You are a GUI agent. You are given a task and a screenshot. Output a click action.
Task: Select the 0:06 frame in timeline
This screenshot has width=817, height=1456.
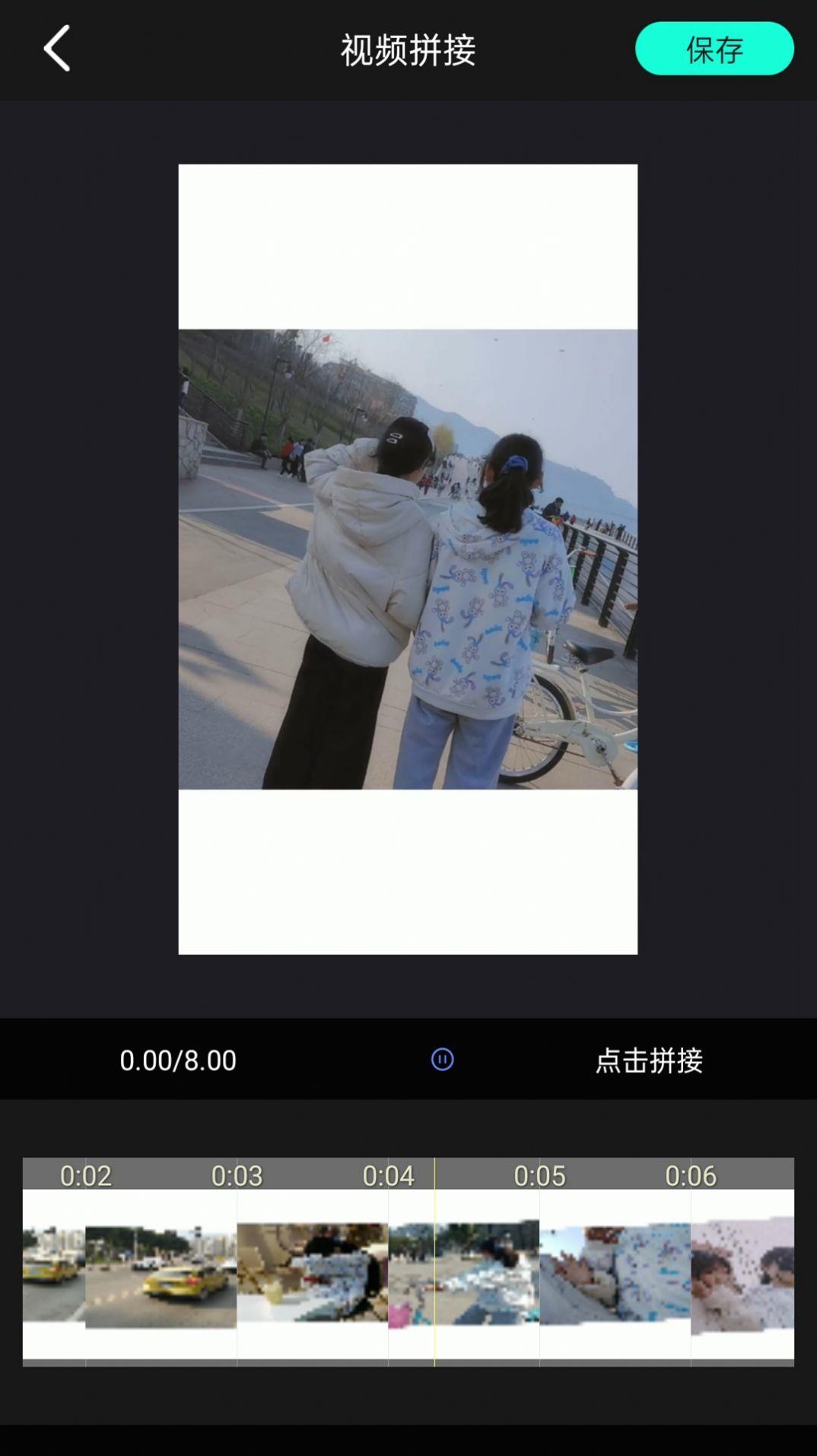[741, 1272]
